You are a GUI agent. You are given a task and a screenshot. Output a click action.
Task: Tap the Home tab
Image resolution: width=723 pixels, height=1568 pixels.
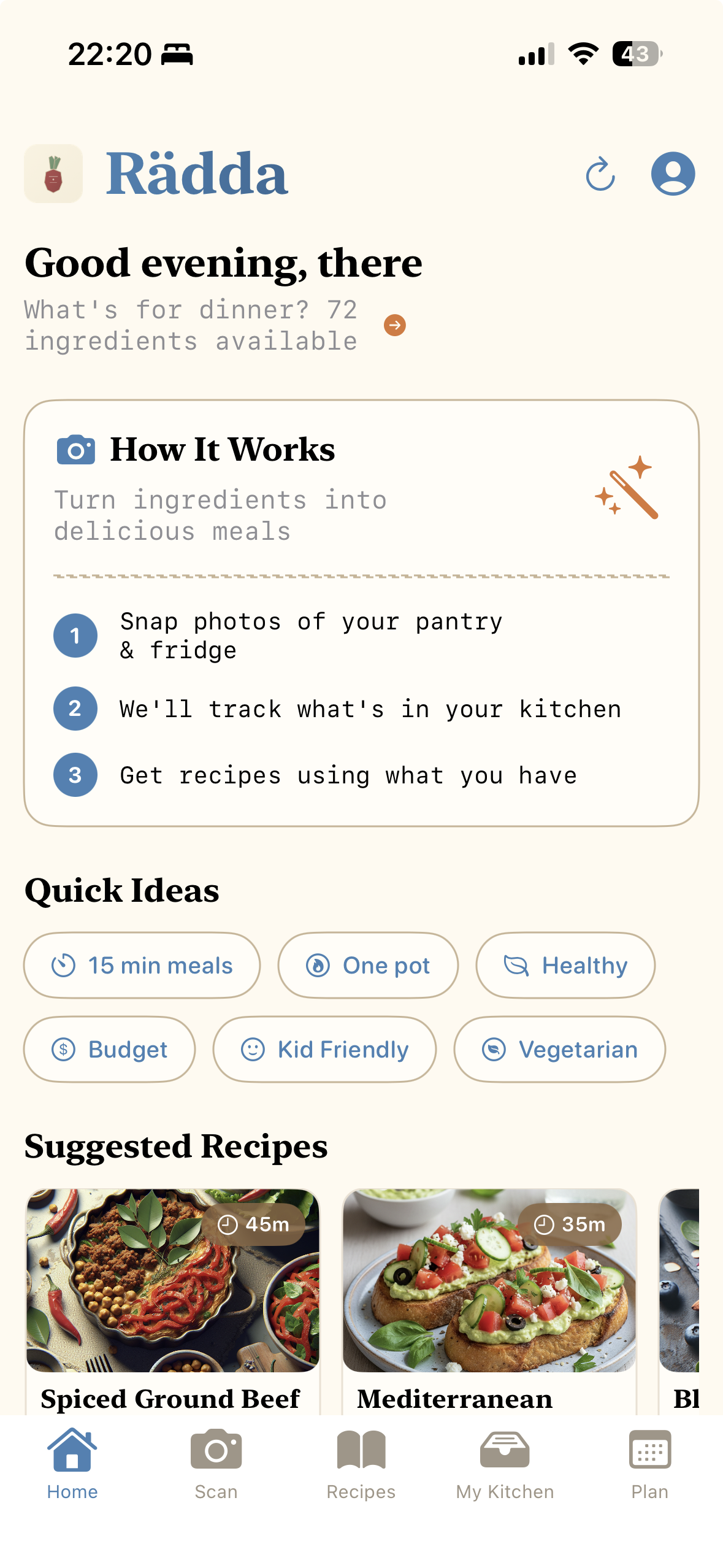[x=72, y=1464]
